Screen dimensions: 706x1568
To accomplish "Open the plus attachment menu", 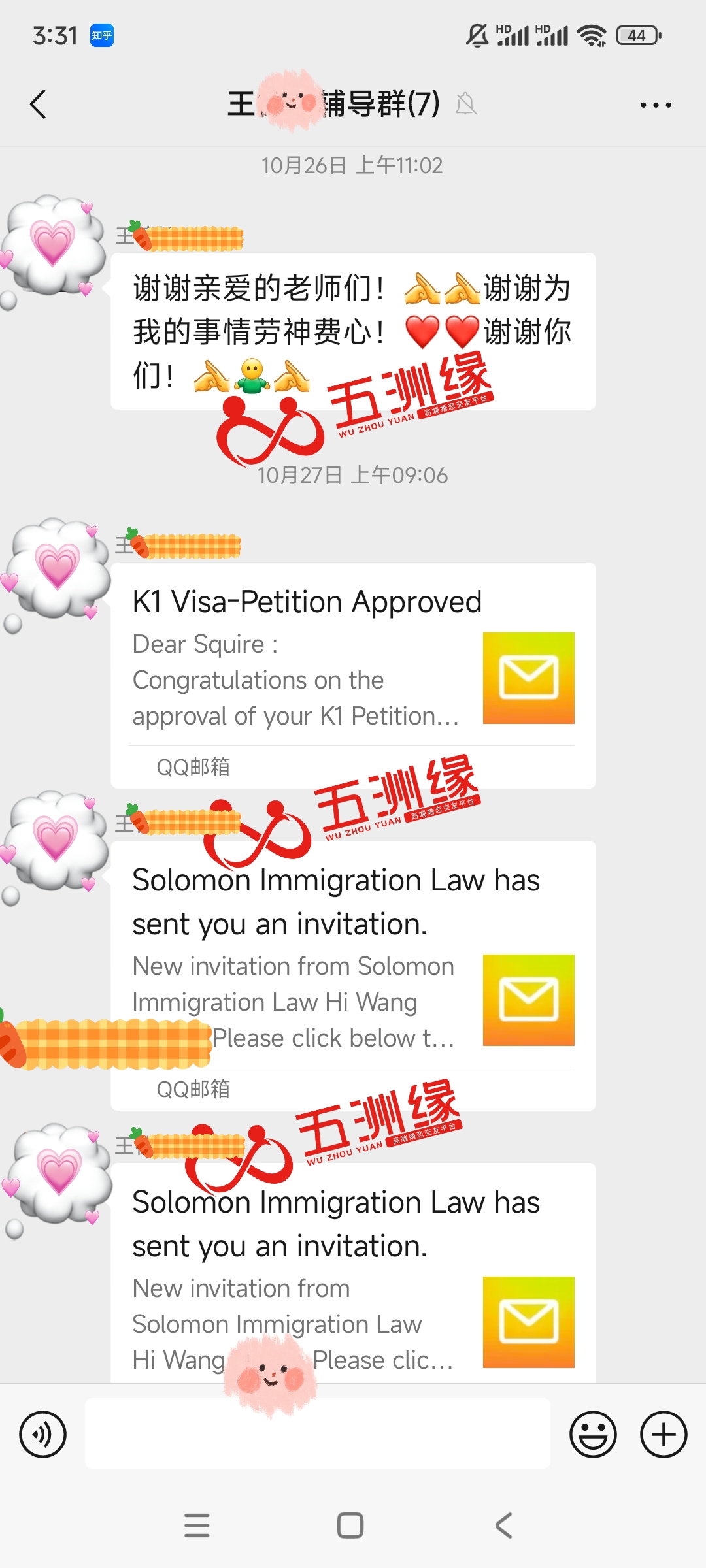I will pyautogui.click(x=663, y=1434).
